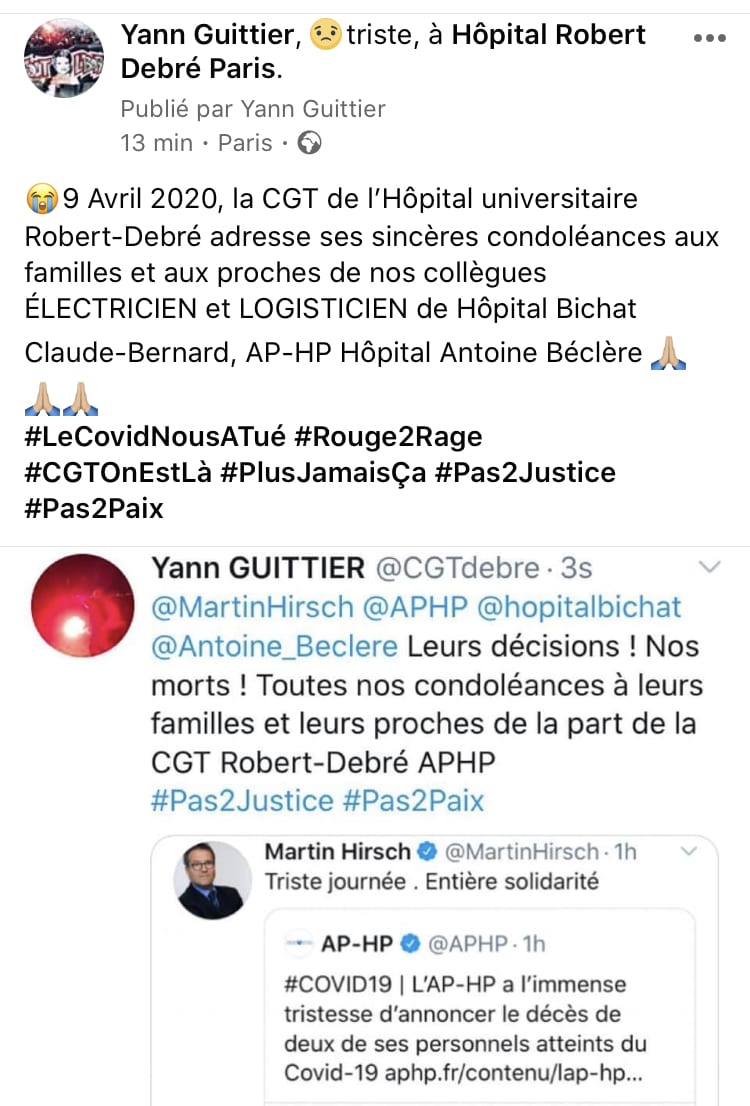Screen dimensions: 750x1106
Task: Tap the public privacy globe icon
Action: (310, 143)
